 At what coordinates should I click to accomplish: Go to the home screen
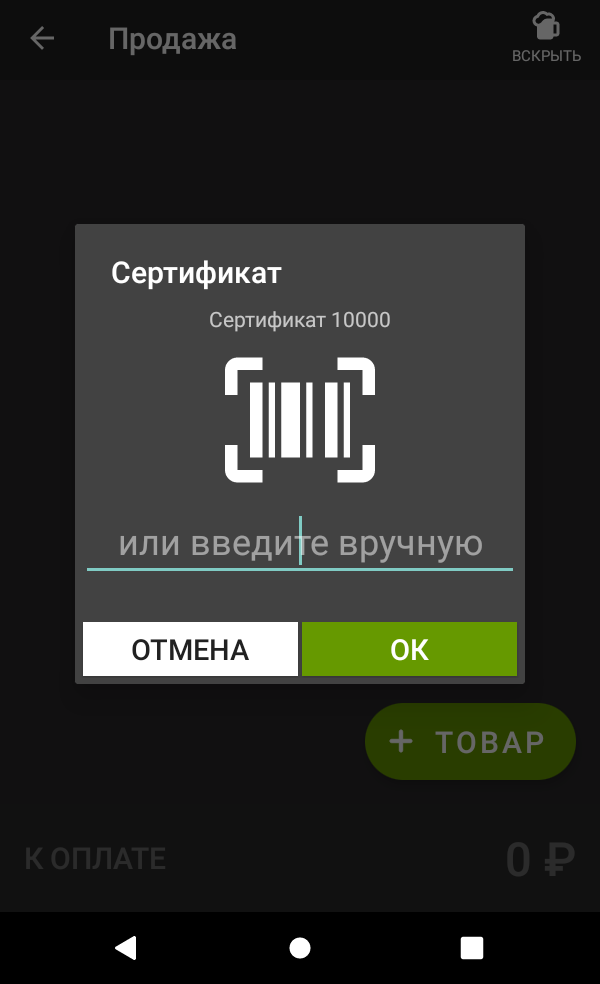click(x=300, y=948)
